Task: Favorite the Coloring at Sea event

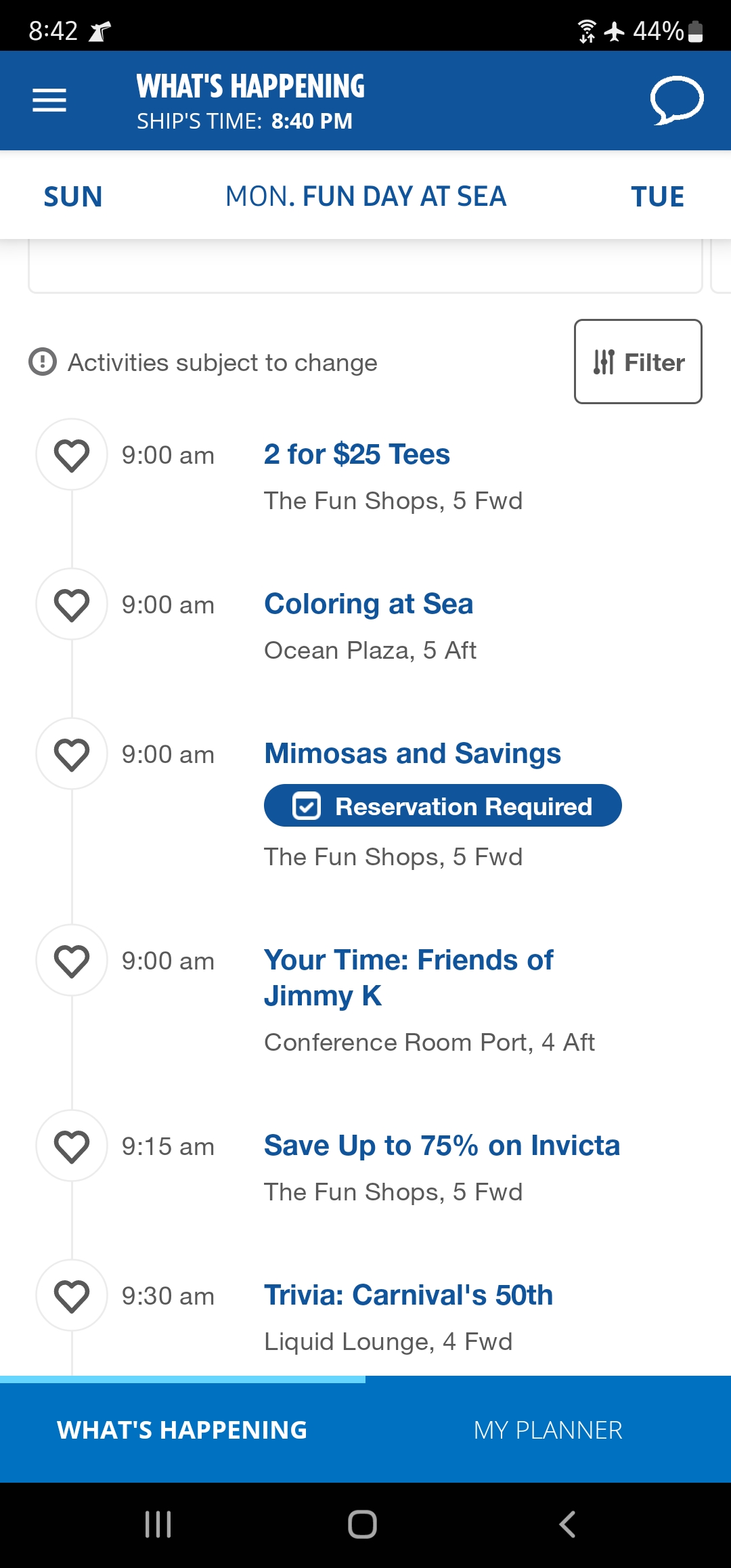Action: 72,604
